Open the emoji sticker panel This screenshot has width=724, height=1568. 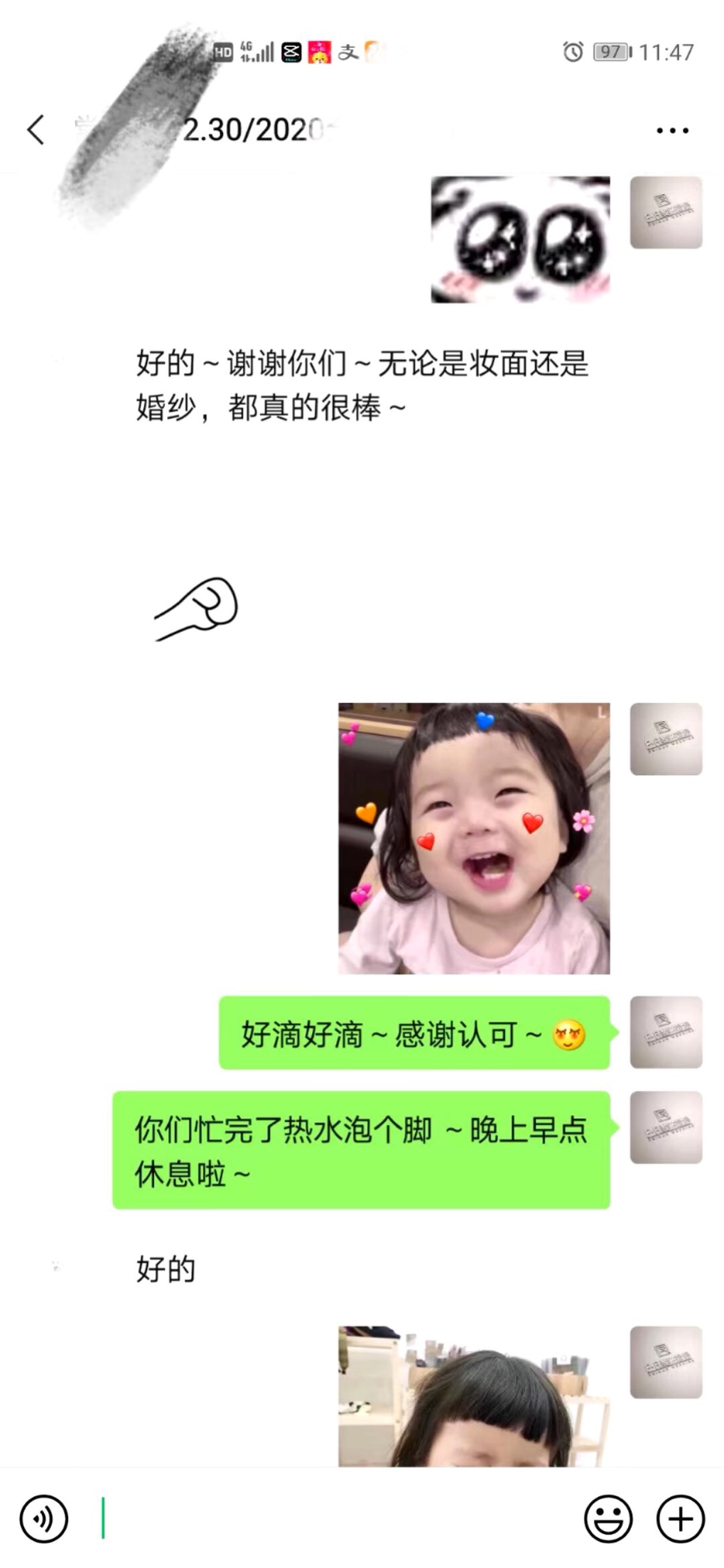608,1519
